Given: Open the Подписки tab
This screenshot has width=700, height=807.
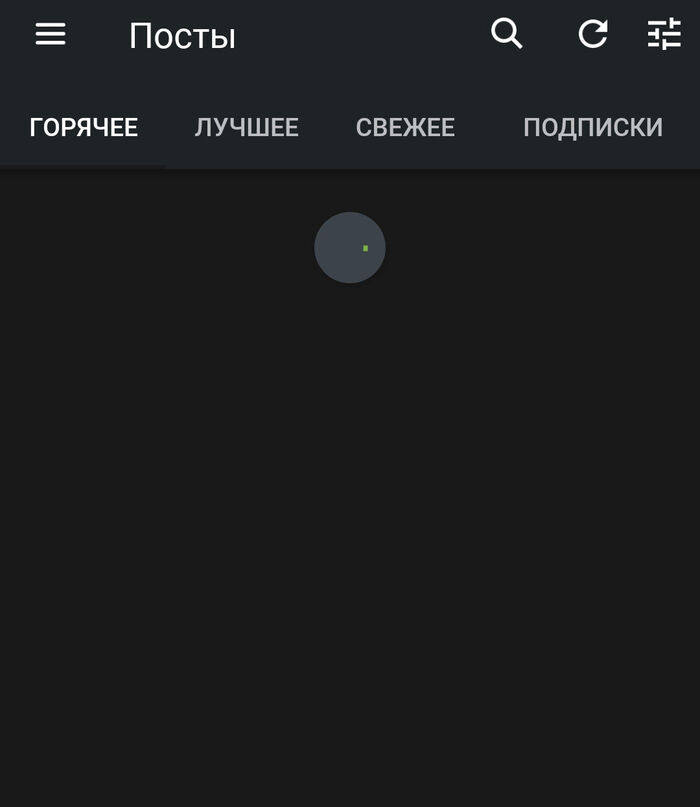Looking at the screenshot, I should (592, 128).
